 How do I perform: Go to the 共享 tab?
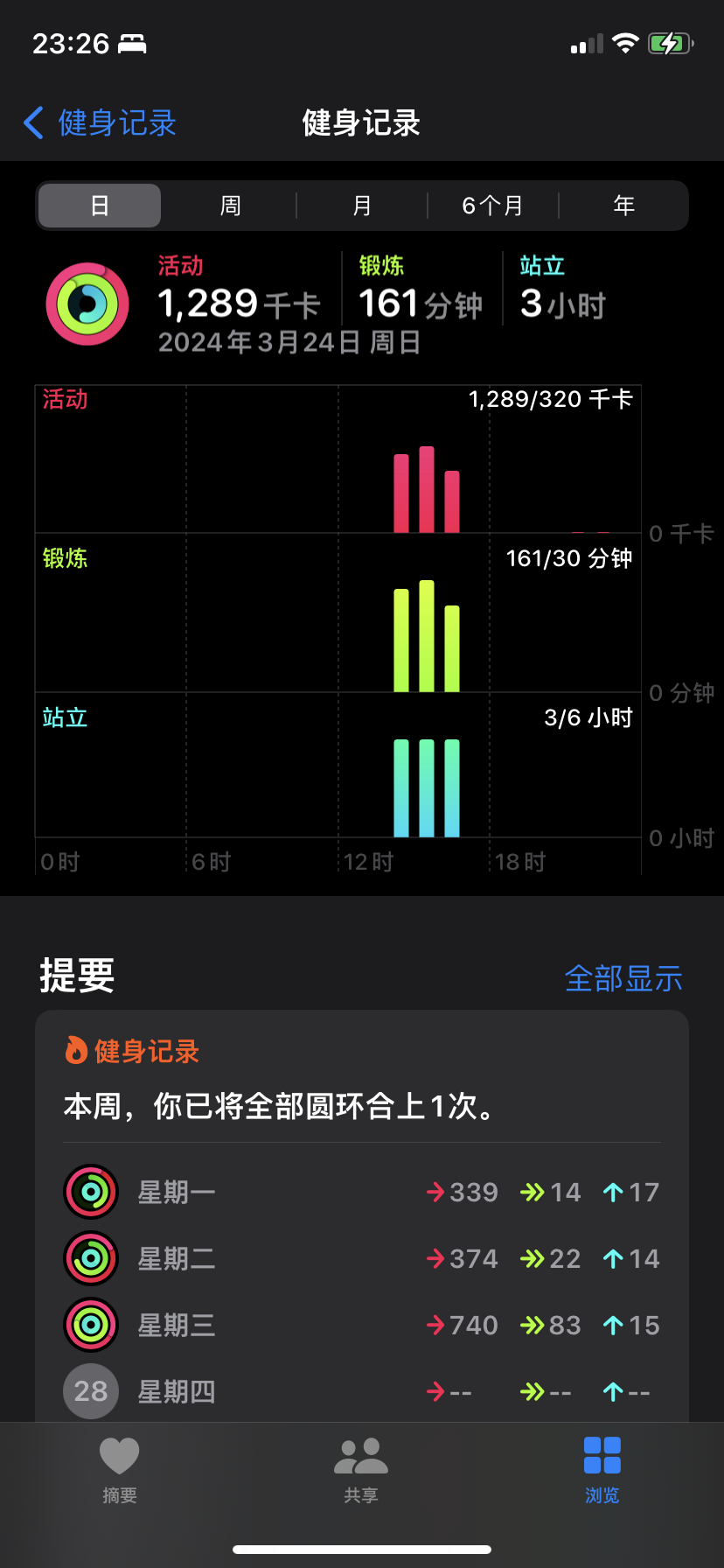coord(361,1470)
